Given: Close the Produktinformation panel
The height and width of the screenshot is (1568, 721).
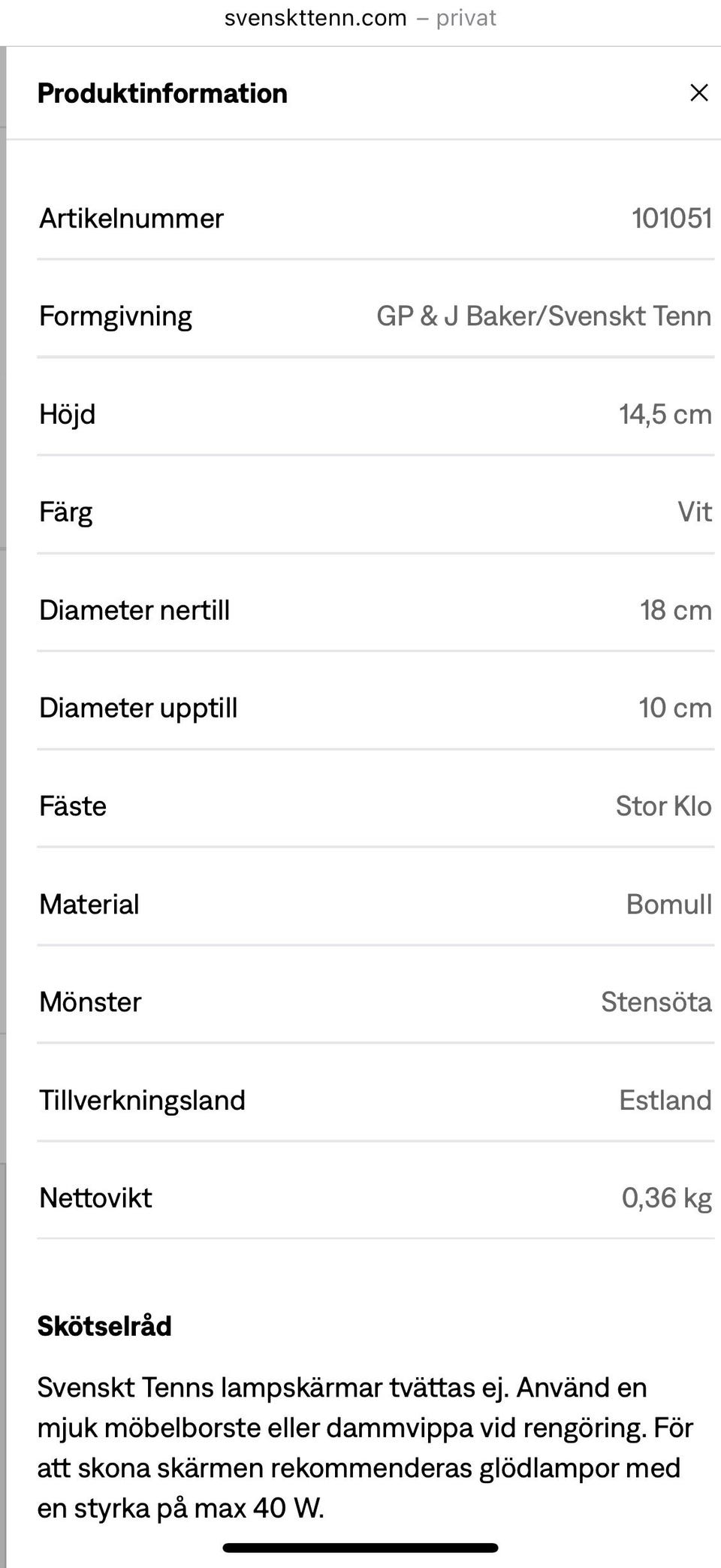Looking at the screenshot, I should [698, 93].
